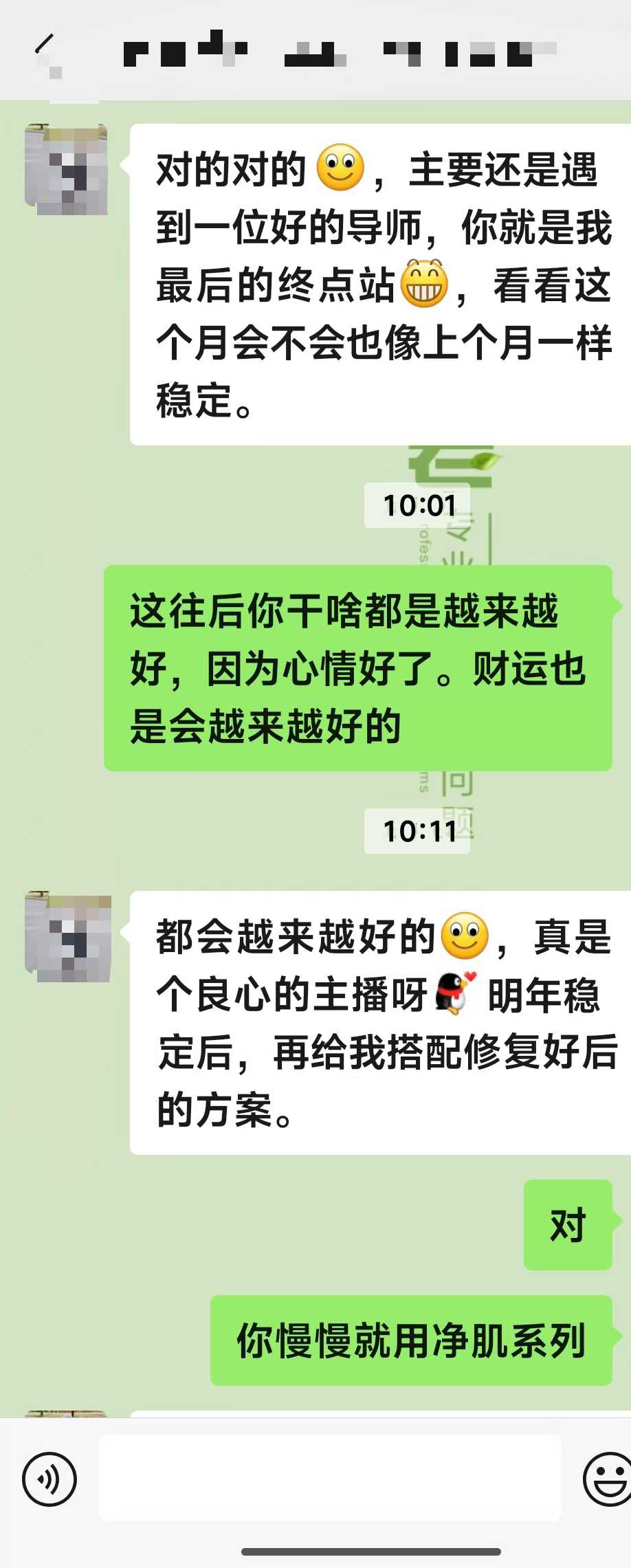Open sender's avatar beside the 都会越来越好的 message
Viewport: 631px width, 1568px height.
click(67, 936)
